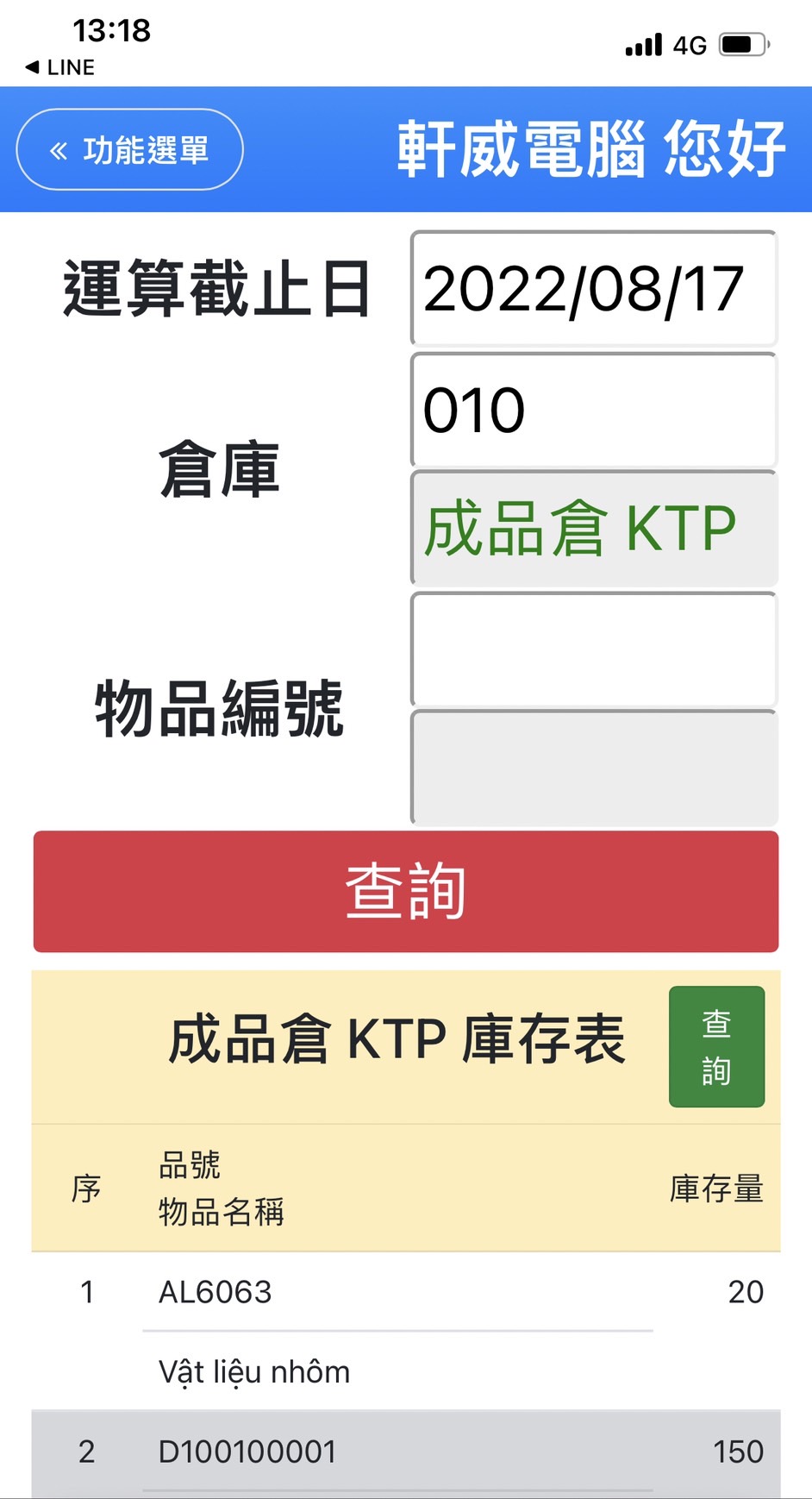Edit the 運算截止日 date field

click(594, 289)
